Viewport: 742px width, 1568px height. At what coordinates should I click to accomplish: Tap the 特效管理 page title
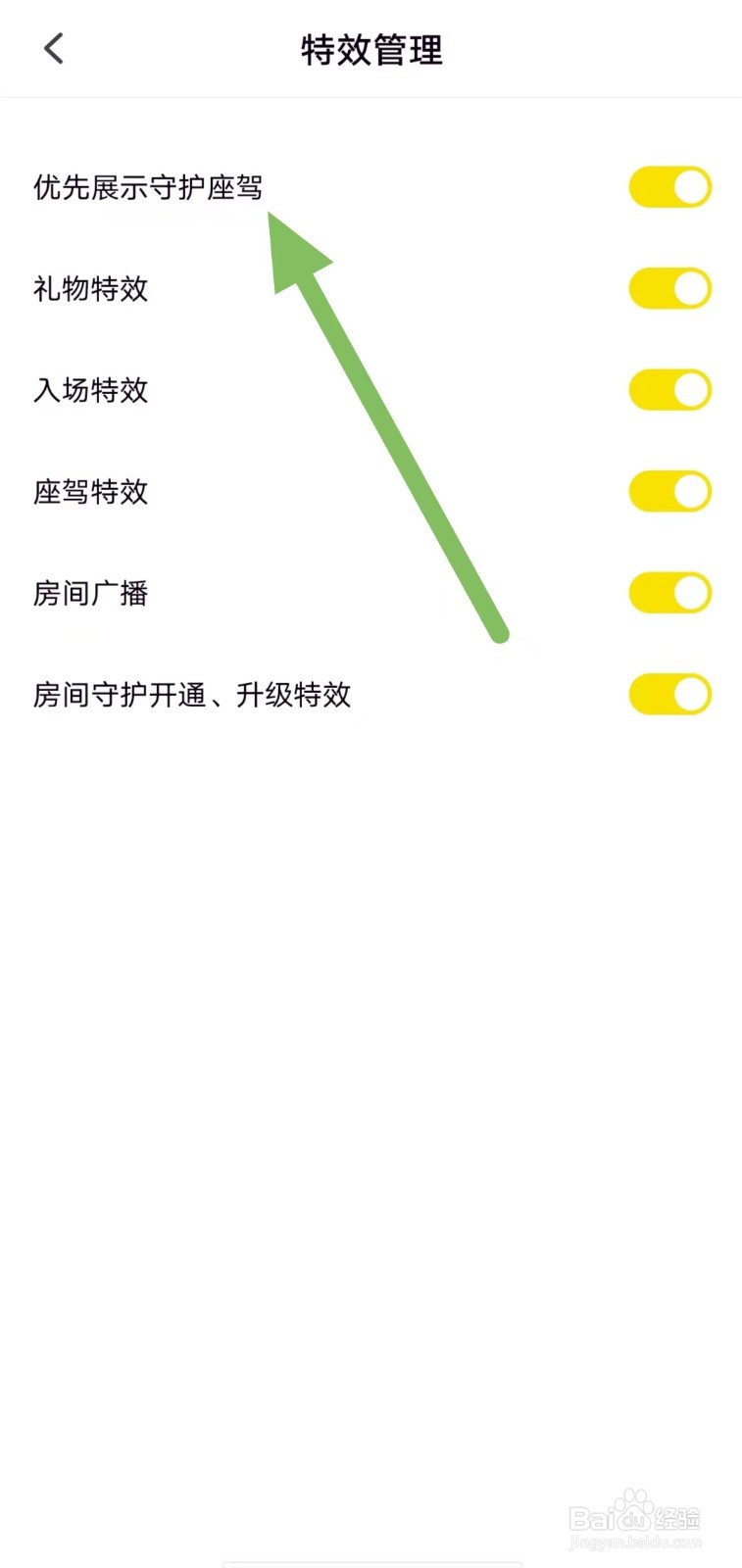pyautogui.click(x=371, y=49)
